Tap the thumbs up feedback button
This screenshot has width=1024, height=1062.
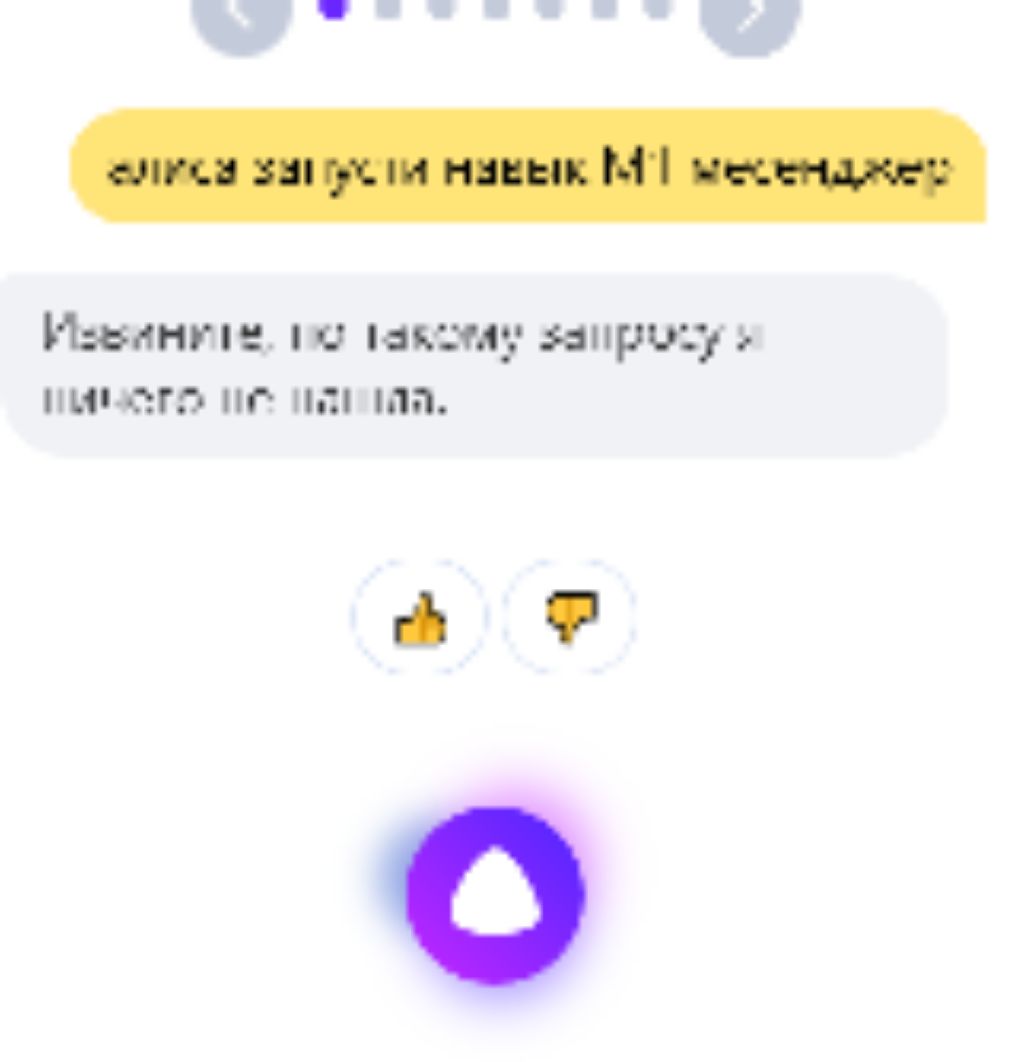419,618
